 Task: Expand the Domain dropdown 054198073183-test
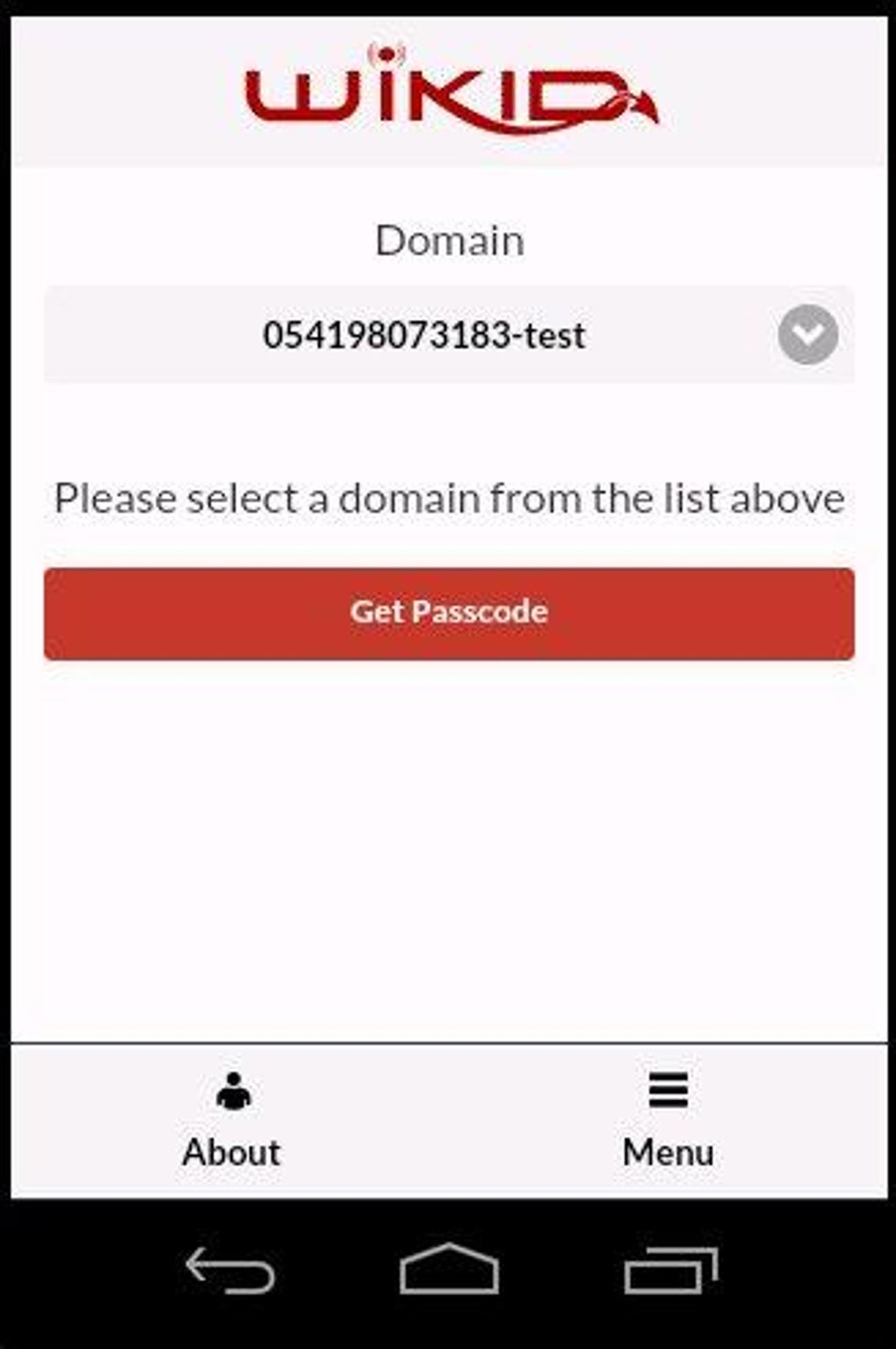pyautogui.click(x=450, y=335)
